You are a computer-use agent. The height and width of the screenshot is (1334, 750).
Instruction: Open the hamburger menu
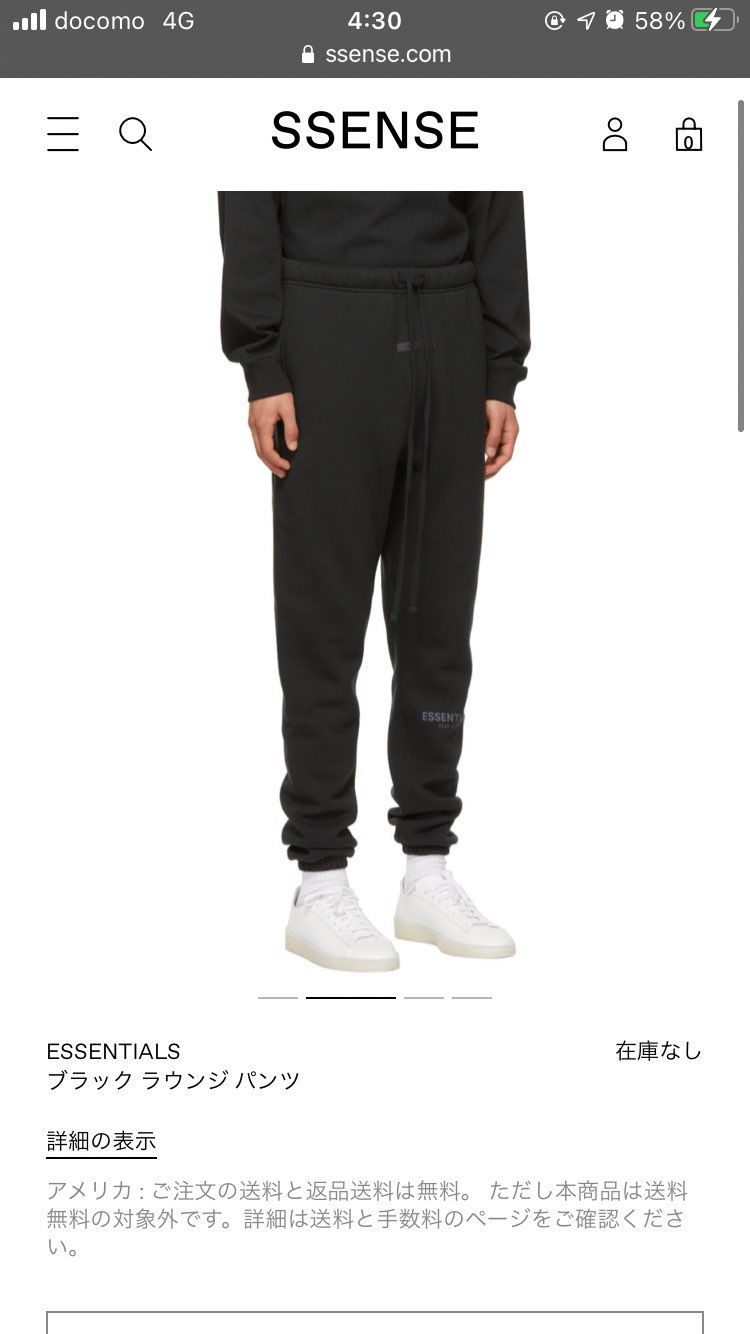coord(63,134)
